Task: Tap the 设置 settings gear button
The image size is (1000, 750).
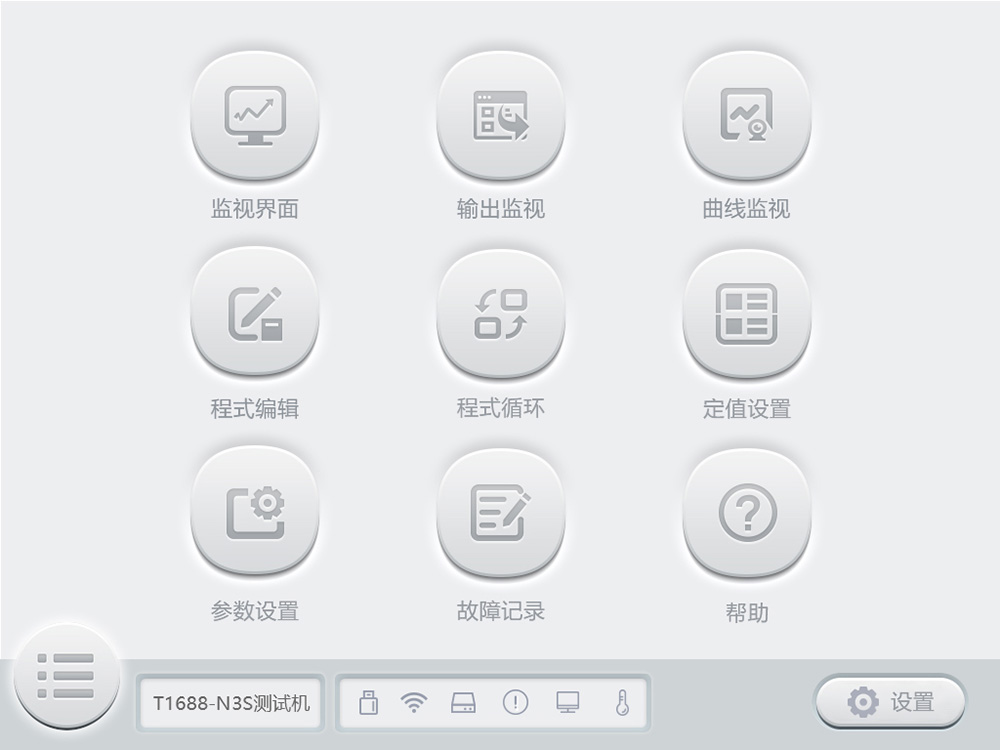Action: click(890, 702)
